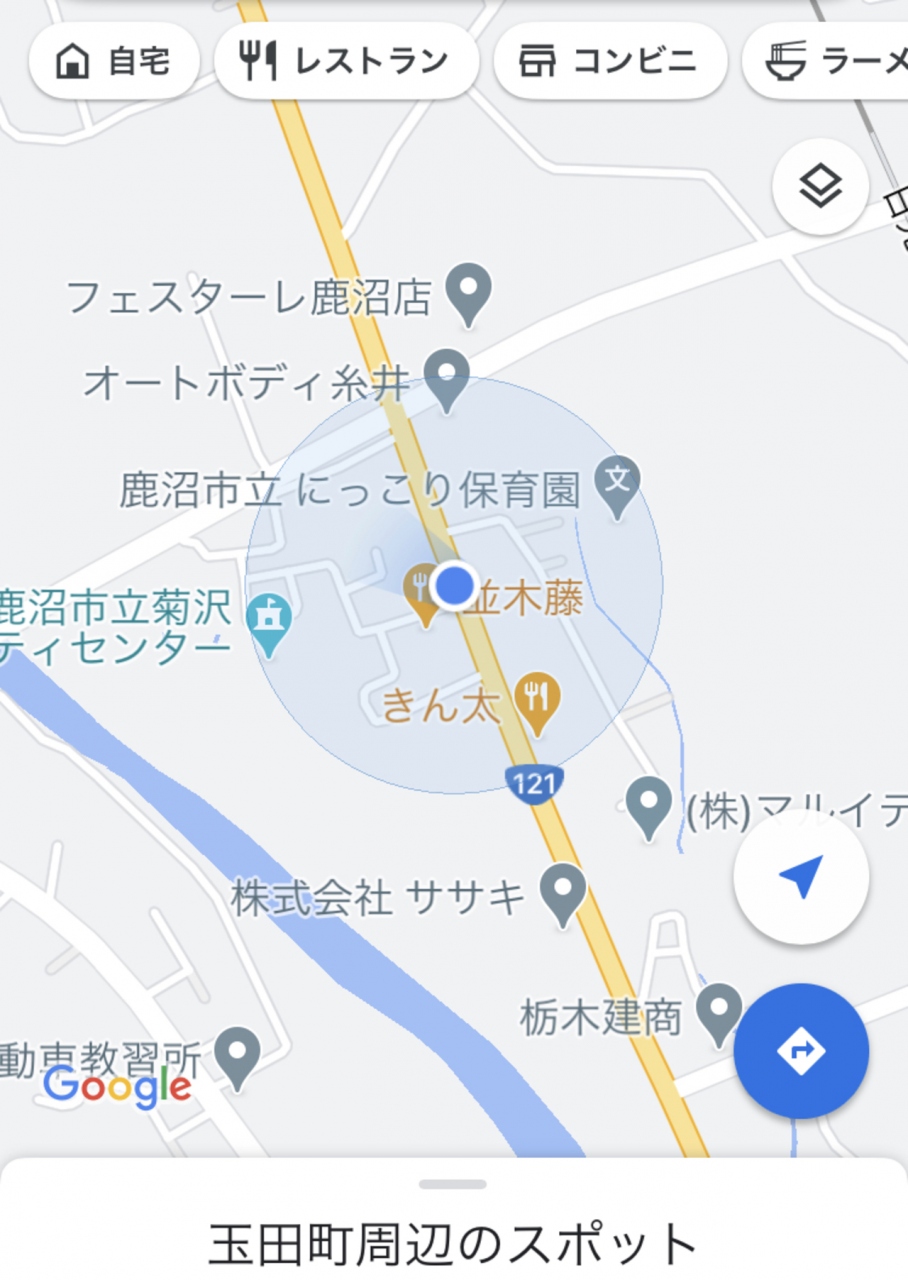Filter the map by レストラン
Image resolution: width=908 pixels, height=1280 pixels.
click(x=346, y=62)
